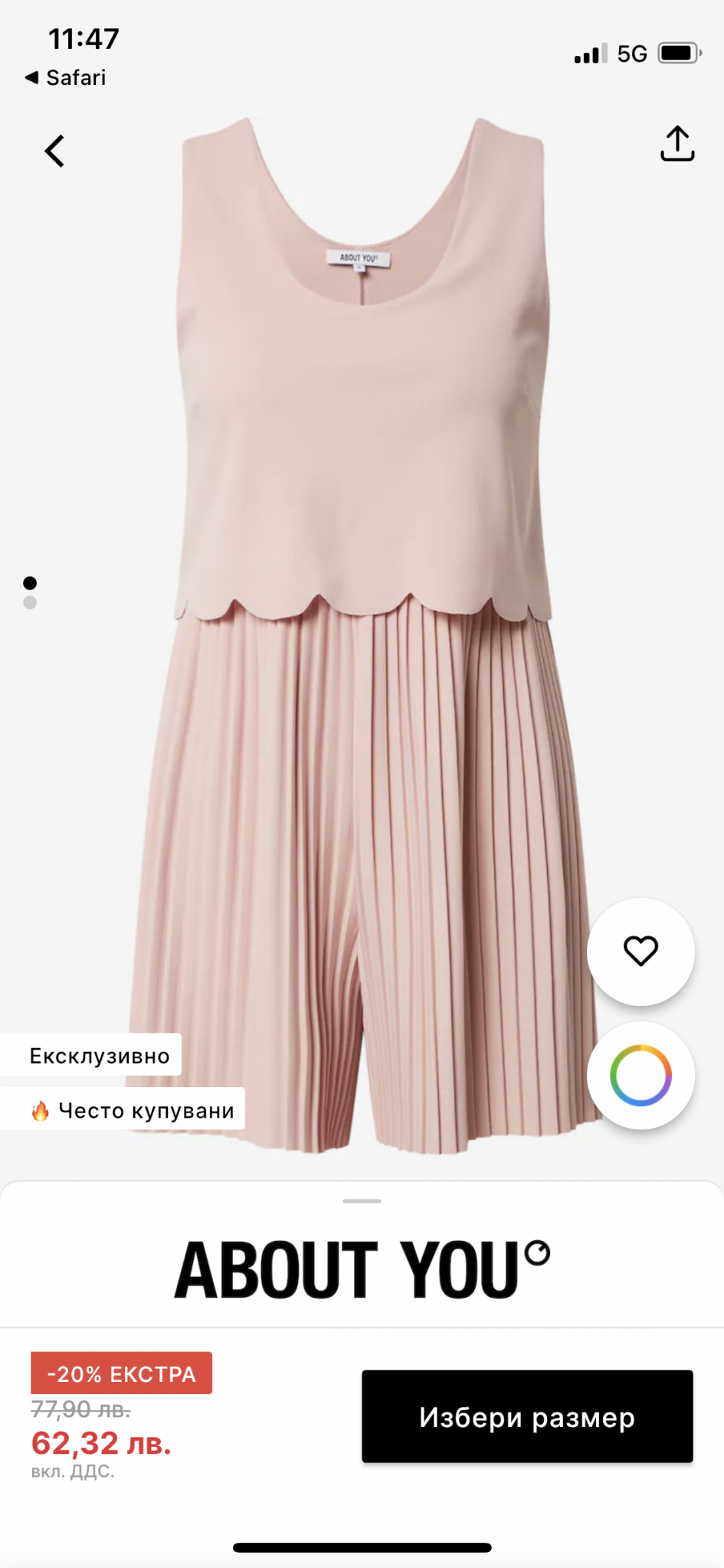Expand the product details sheet handle

362,1200
